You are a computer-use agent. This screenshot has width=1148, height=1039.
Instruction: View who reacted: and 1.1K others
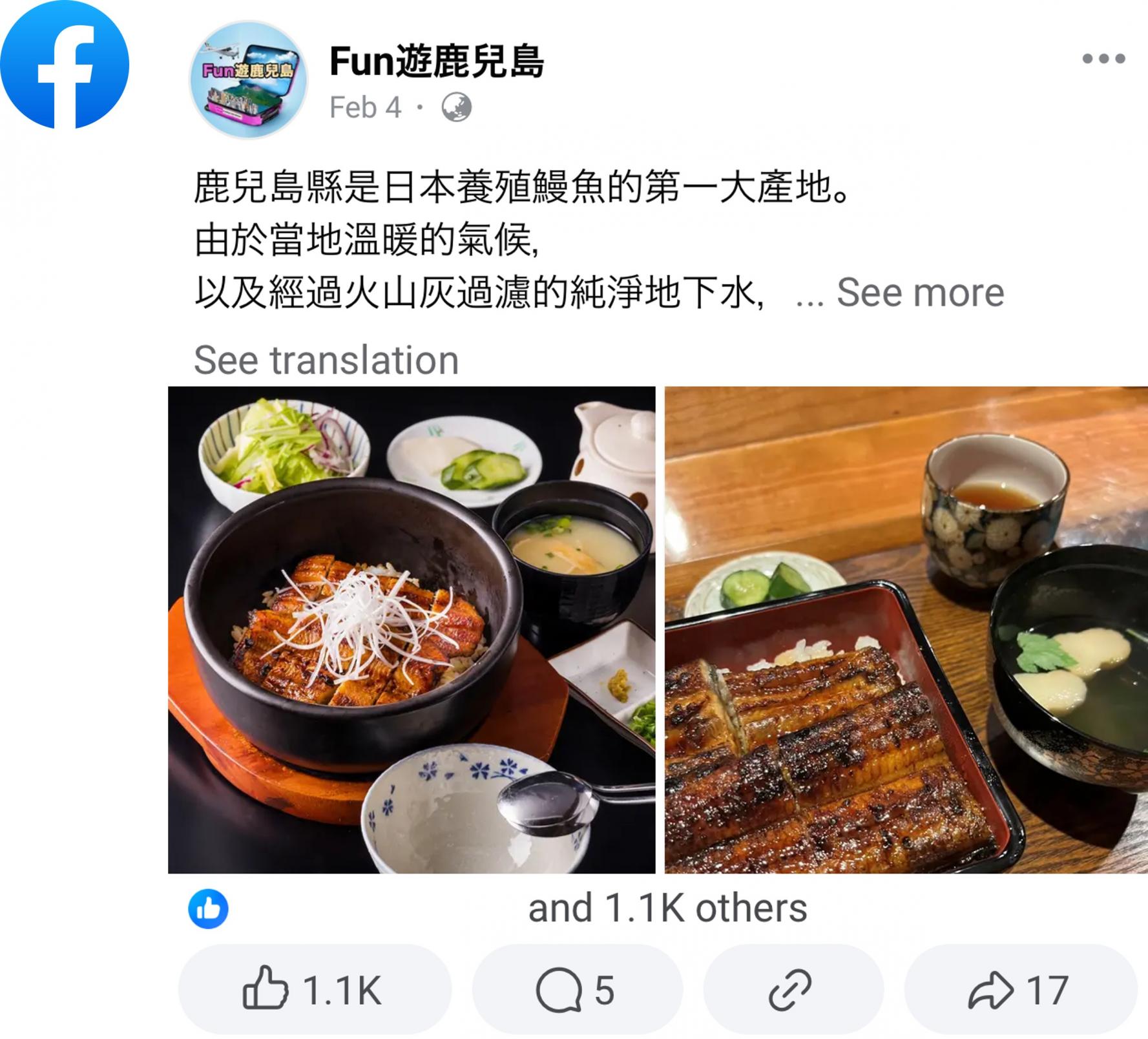(667, 908)
